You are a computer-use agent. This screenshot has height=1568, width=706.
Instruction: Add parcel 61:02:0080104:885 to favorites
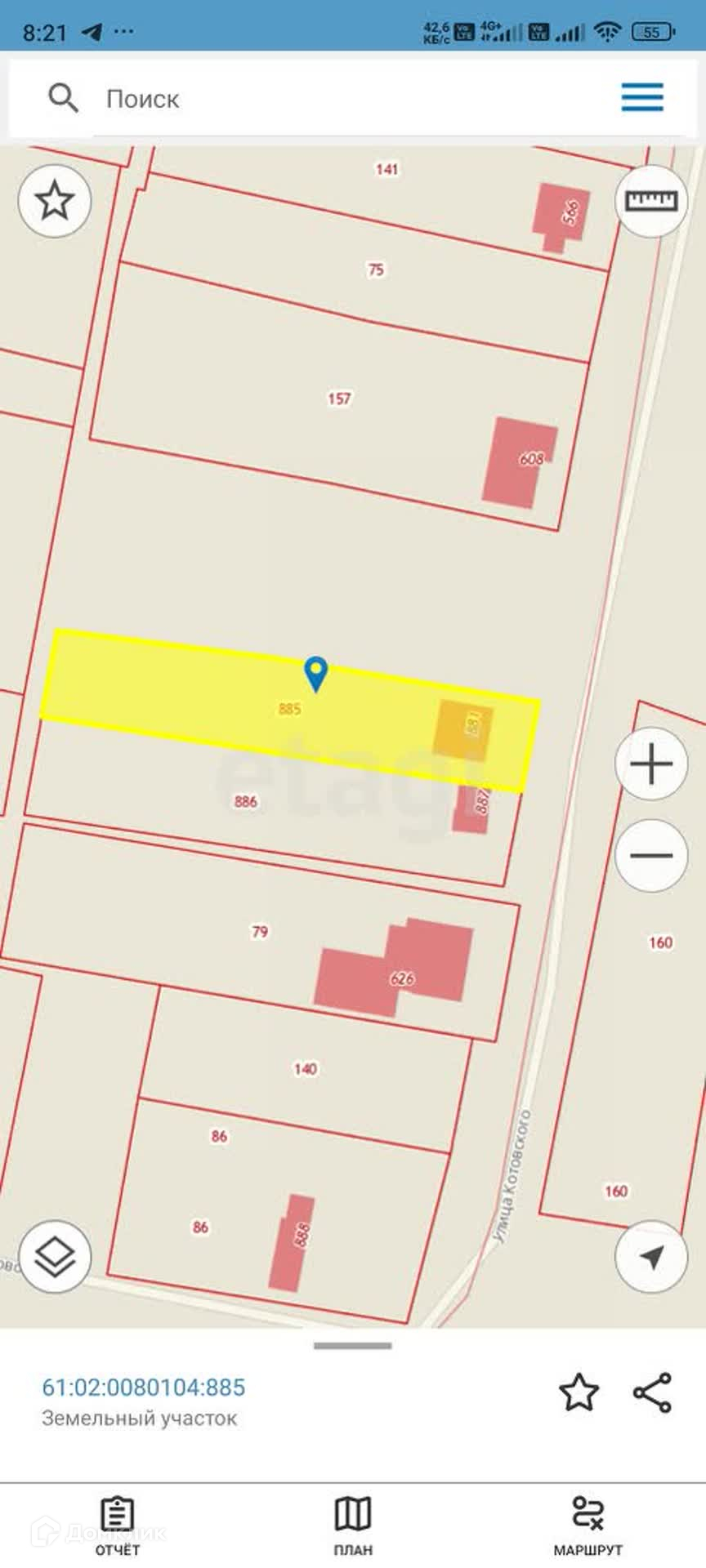coord(579,1392)
